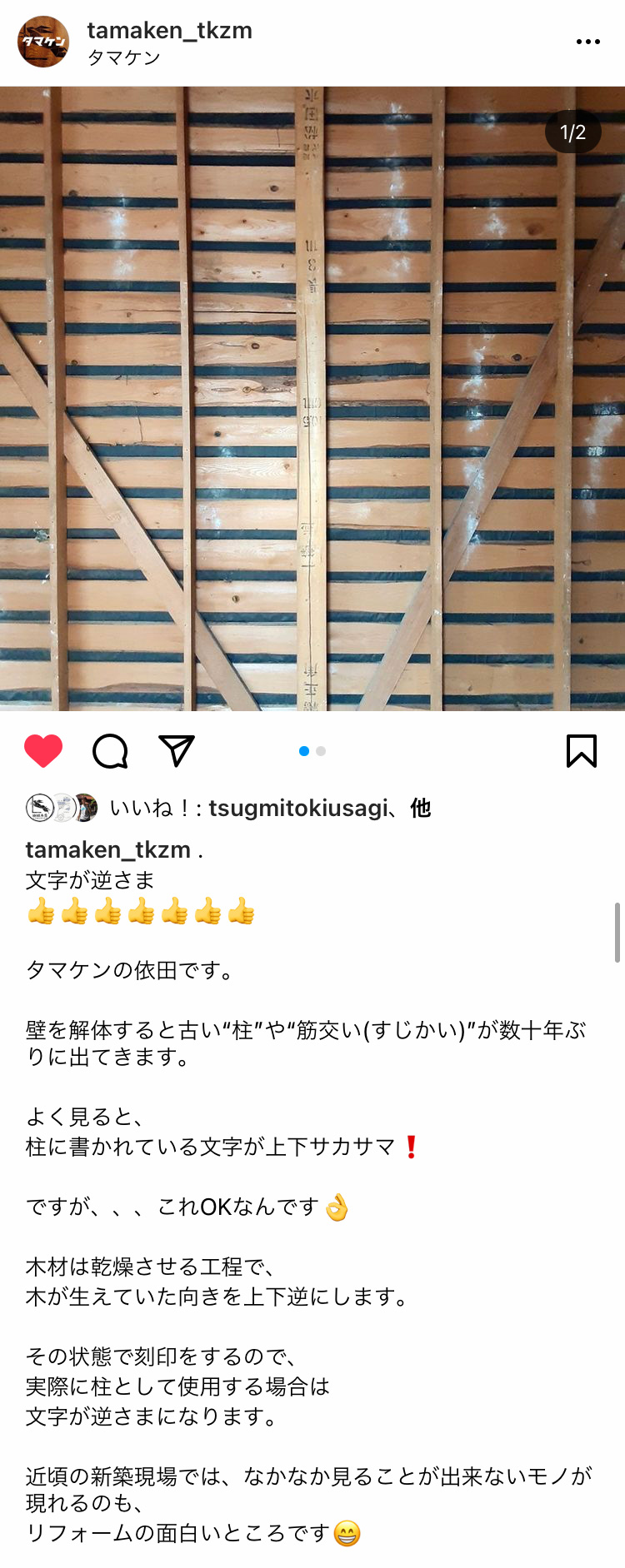The width and height of the screenshot is (625, 1568).
Task: View the list of others who liked
Action: coord(421,808)
